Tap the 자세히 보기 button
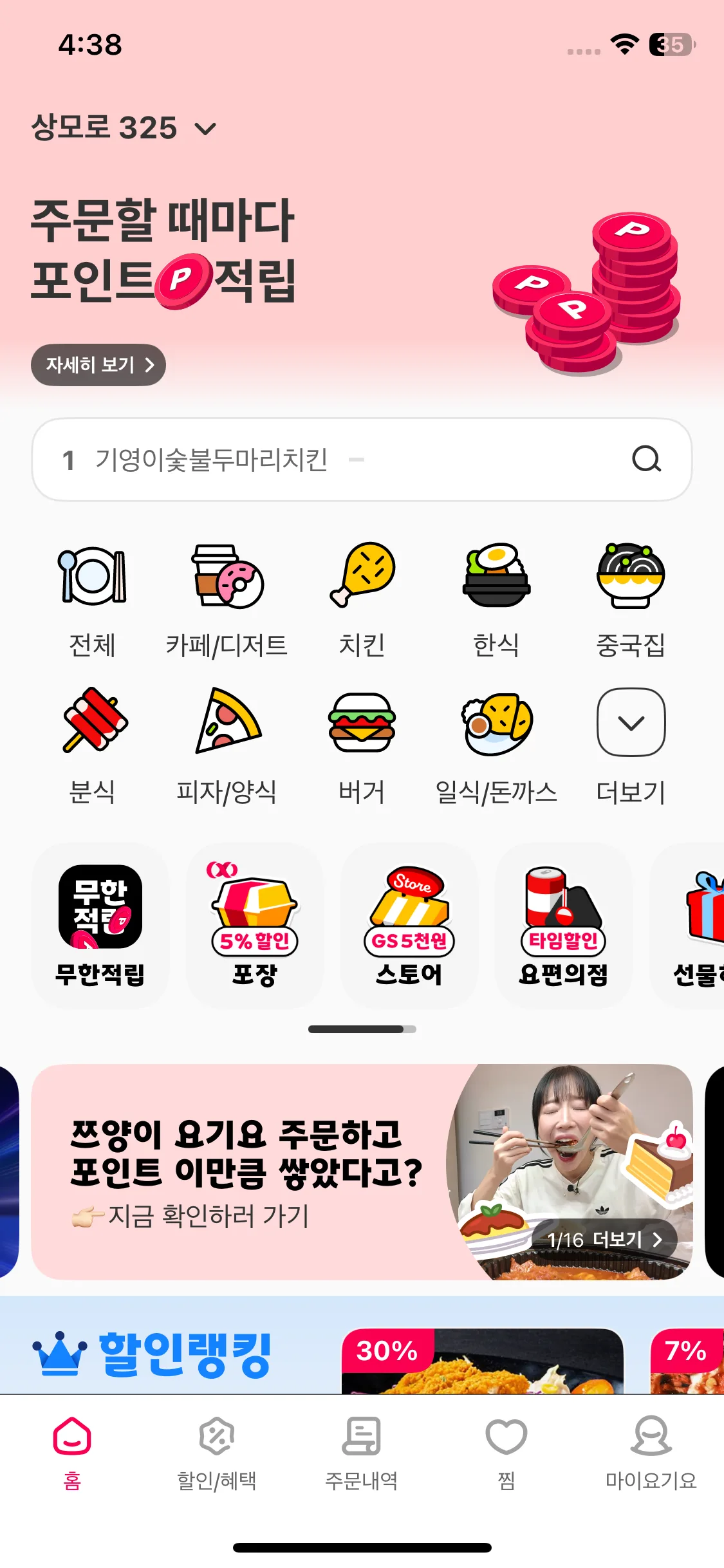The height and width of the screenshot is (1568, 724). (98, 365)
